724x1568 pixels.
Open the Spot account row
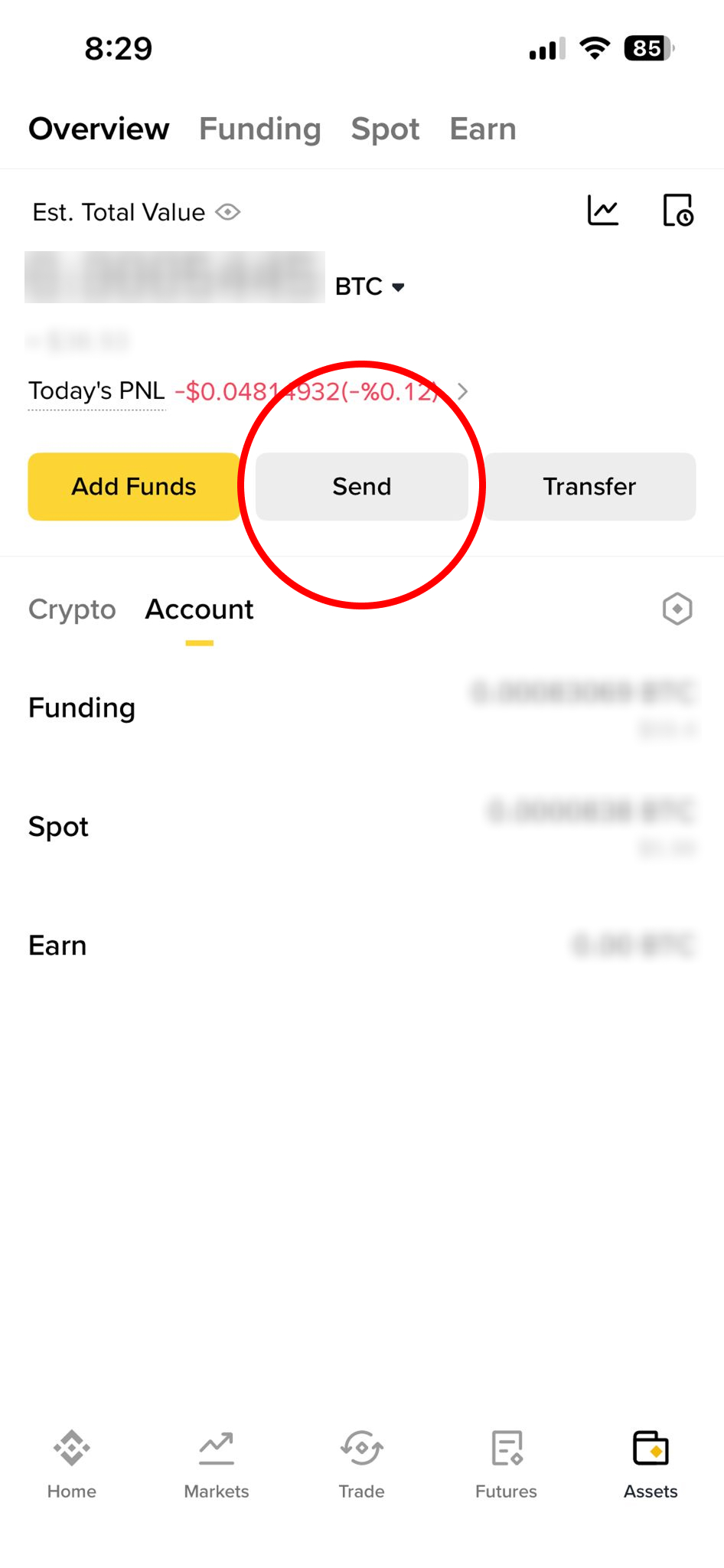[361, 827]
